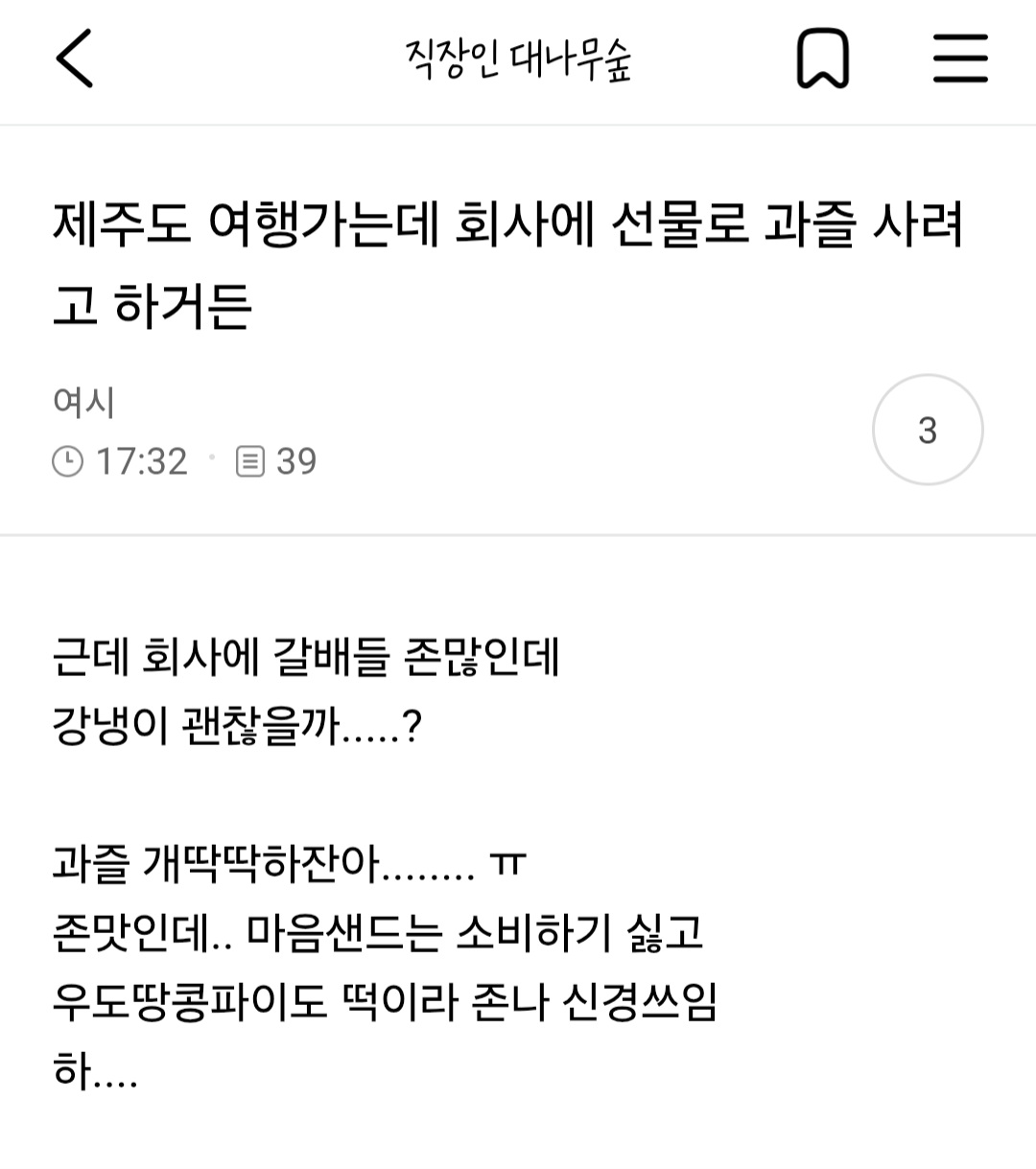Bookmark this post
The height and width of the screenshot is (1169, 1036).
point(822,59)
